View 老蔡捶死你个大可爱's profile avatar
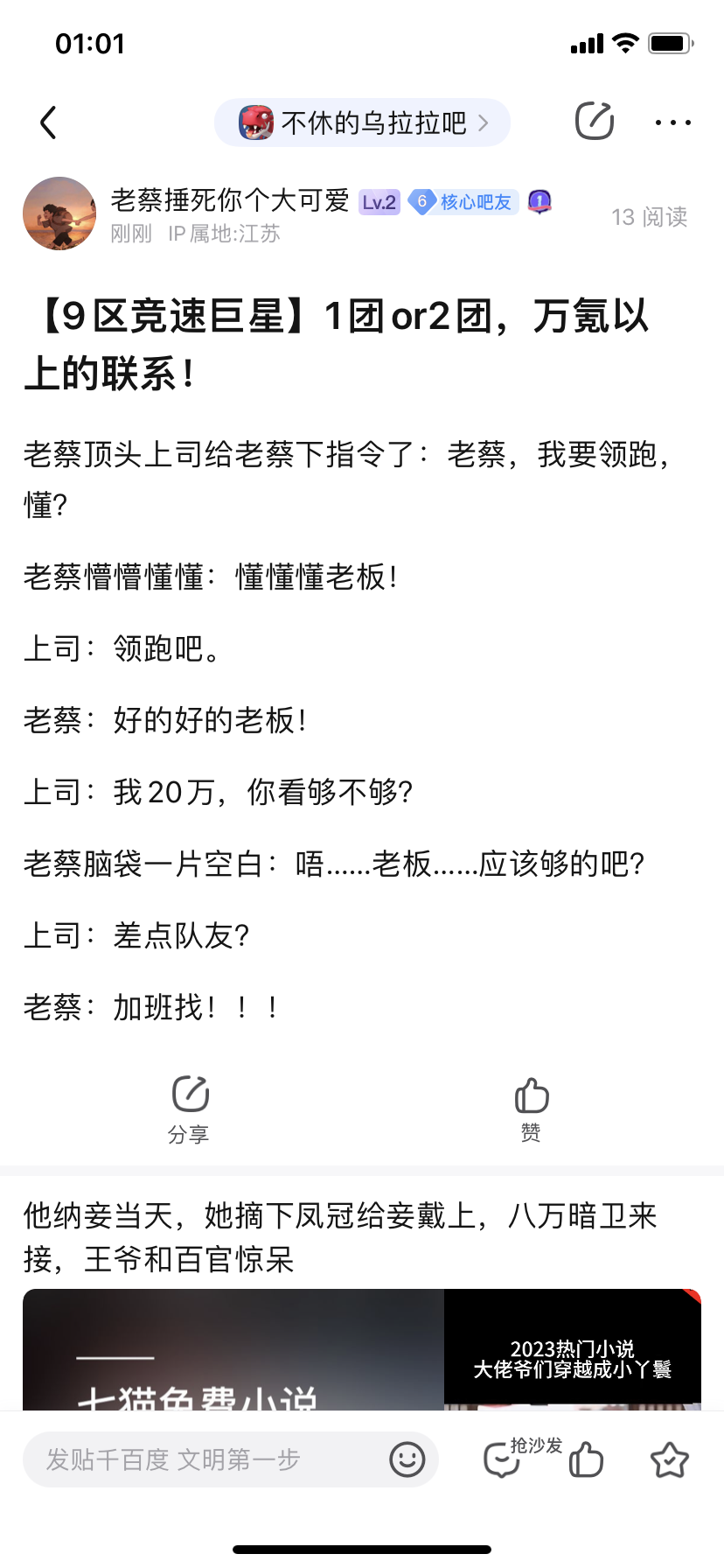 59,214
